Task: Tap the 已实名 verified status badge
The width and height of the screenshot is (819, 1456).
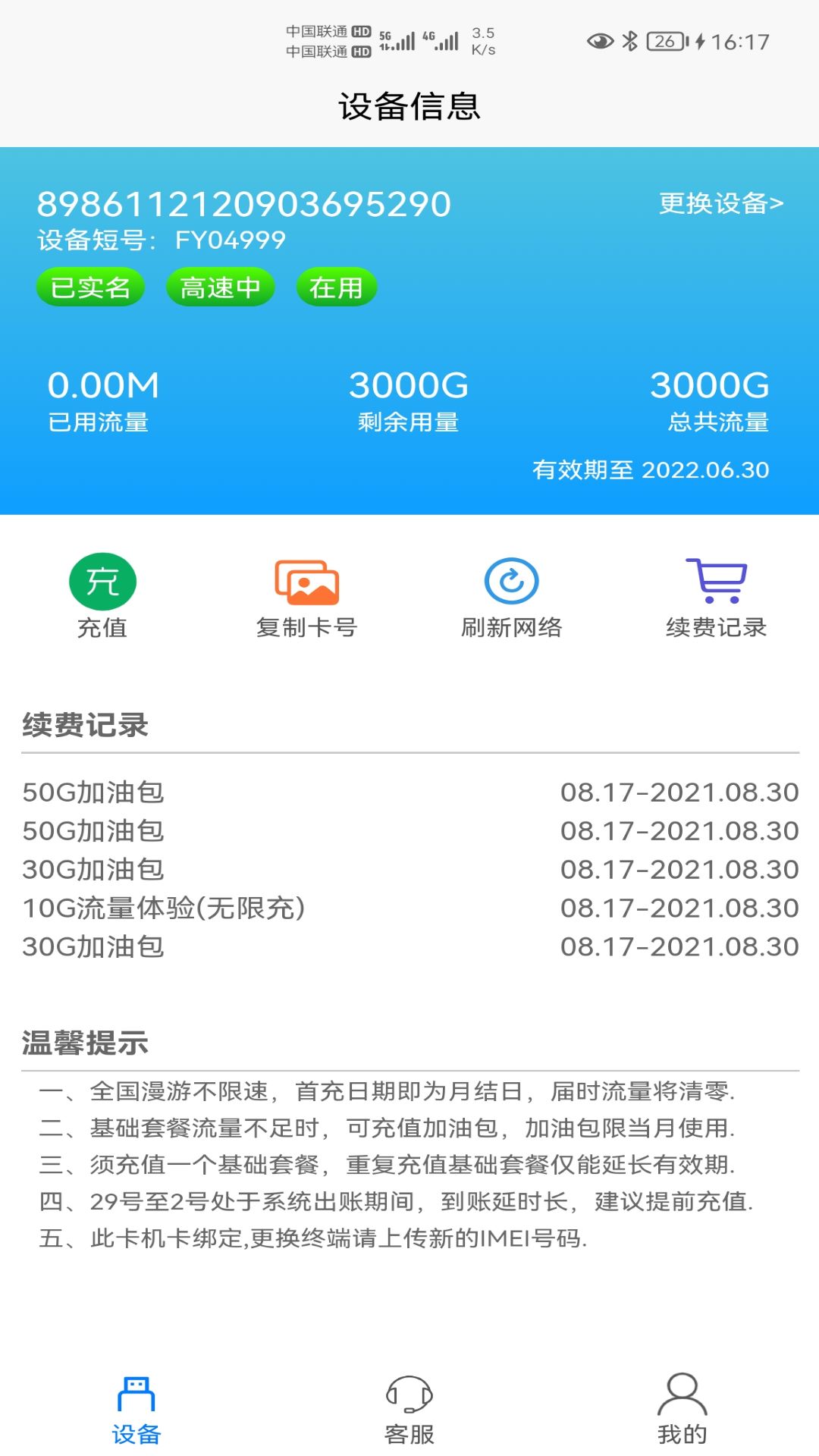Action: tap(89, 287)
